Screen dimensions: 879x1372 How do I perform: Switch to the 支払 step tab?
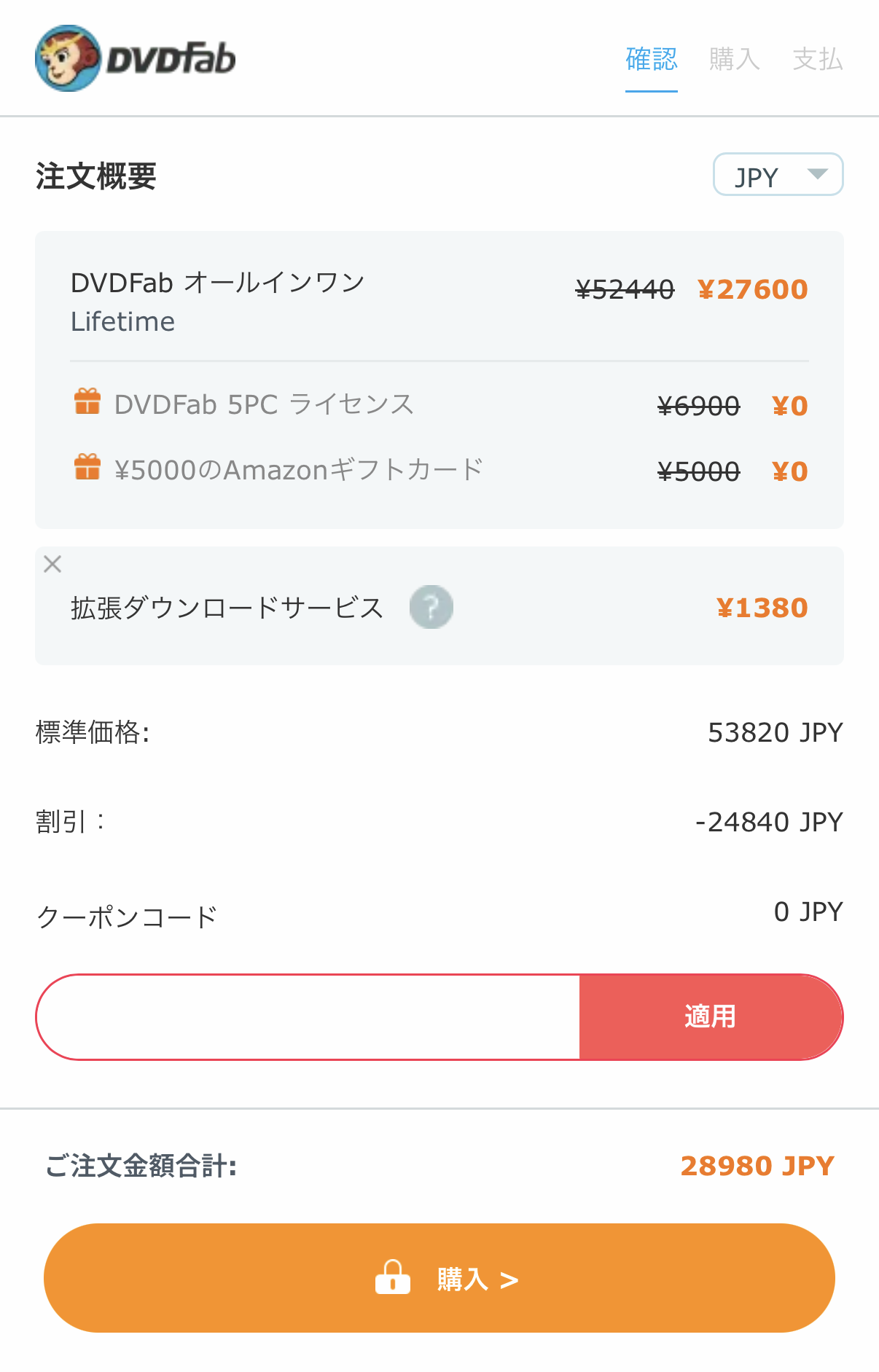(817, 59)
